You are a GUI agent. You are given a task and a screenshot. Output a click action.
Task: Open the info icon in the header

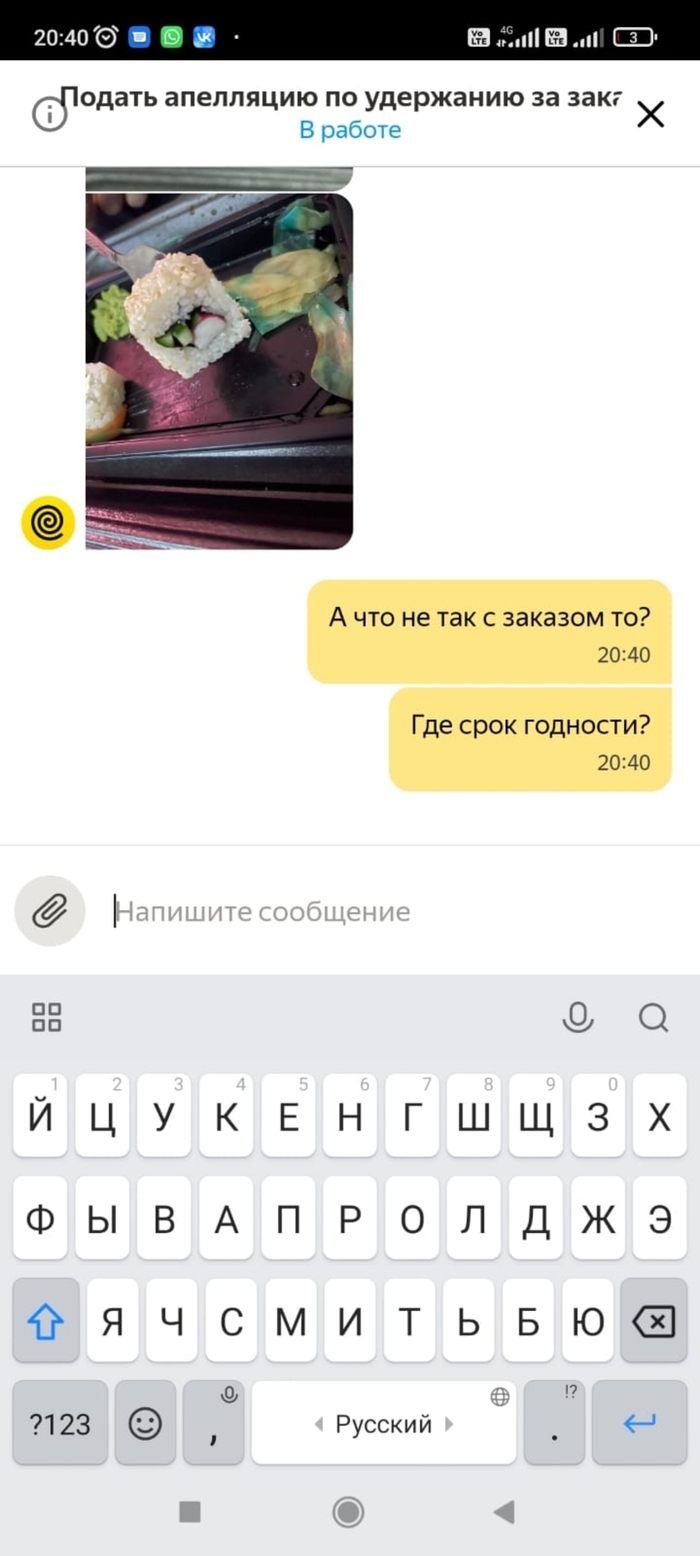coord(49,115)
